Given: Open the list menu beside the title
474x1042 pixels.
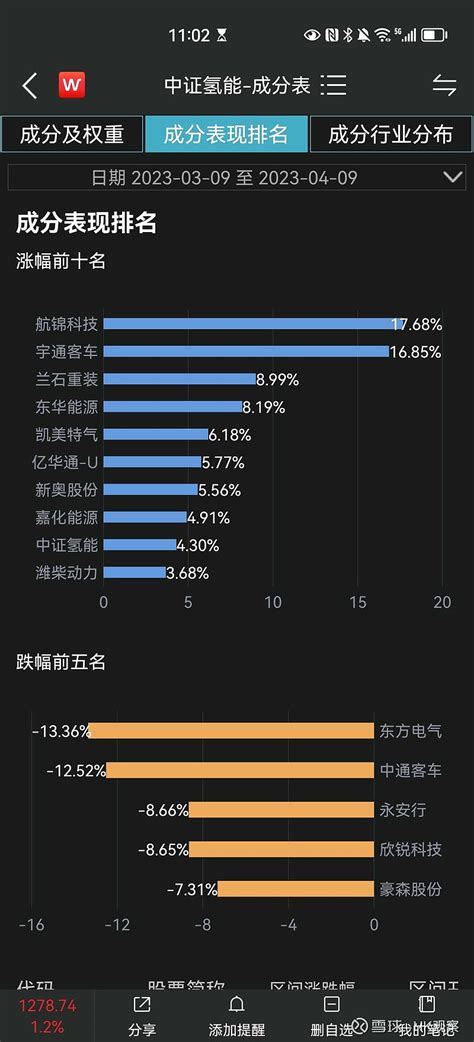Looking at the screenshot, I should tap(333, 86).
